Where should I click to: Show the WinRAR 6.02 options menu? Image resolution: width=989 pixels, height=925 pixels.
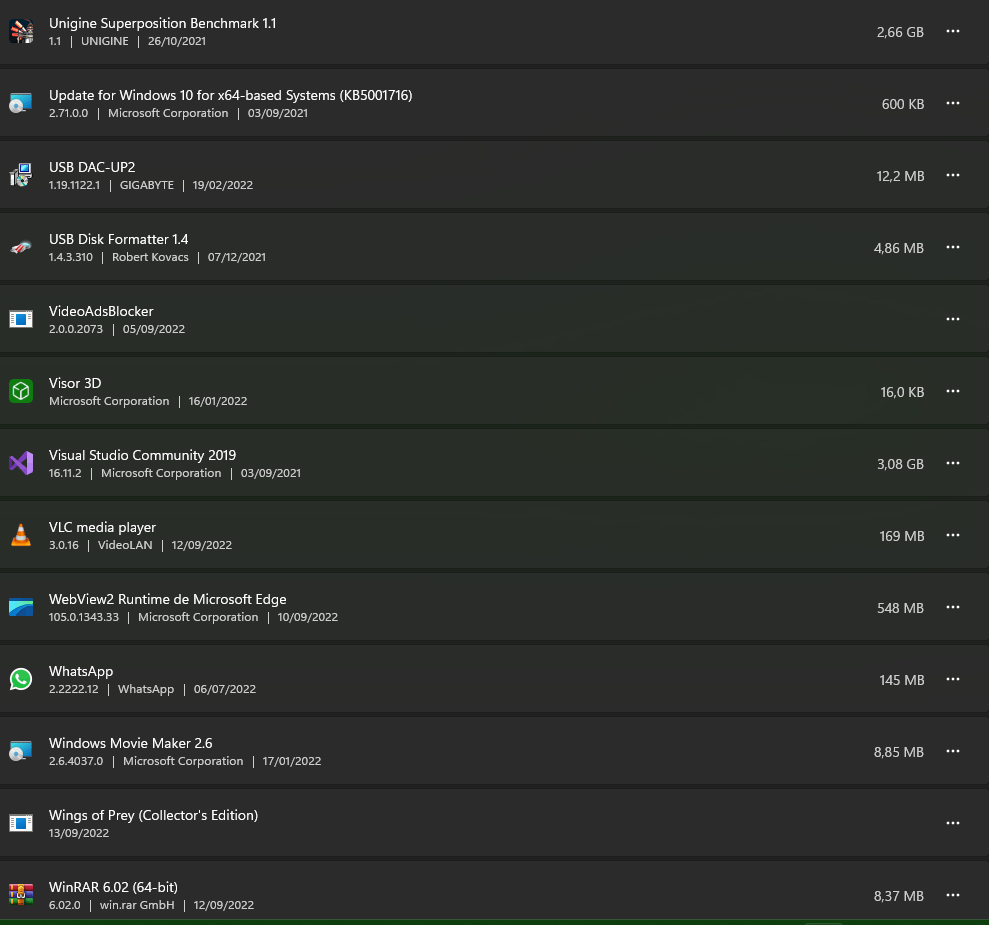(953, 895)
